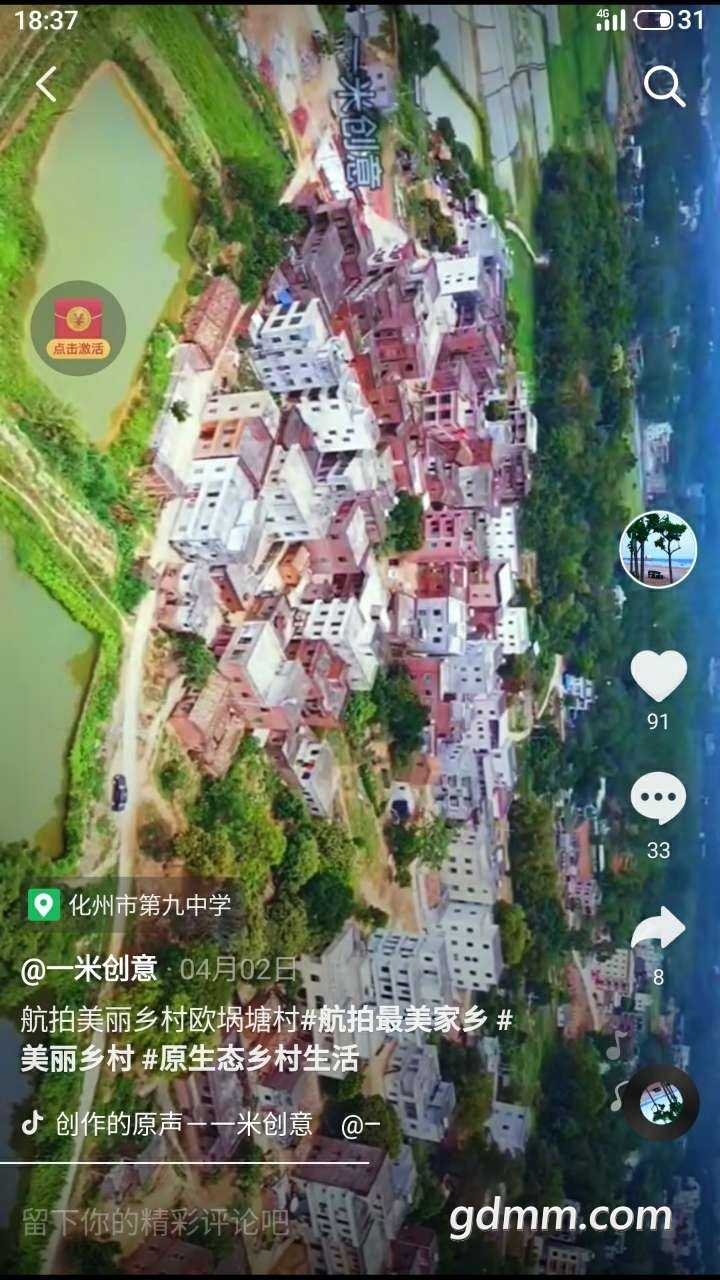Open the comments bubble with 33 comments

click(x=658, y=800)
